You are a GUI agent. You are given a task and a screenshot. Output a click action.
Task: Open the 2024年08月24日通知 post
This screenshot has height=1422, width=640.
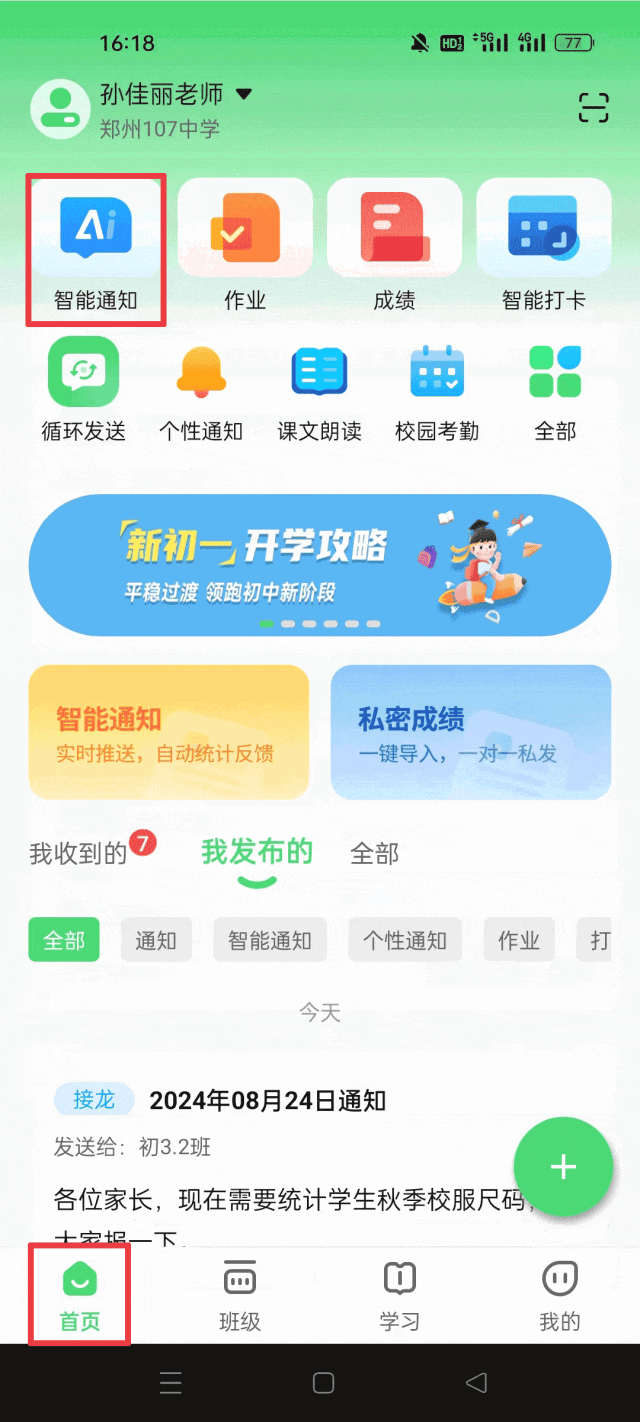[267, 1101]
